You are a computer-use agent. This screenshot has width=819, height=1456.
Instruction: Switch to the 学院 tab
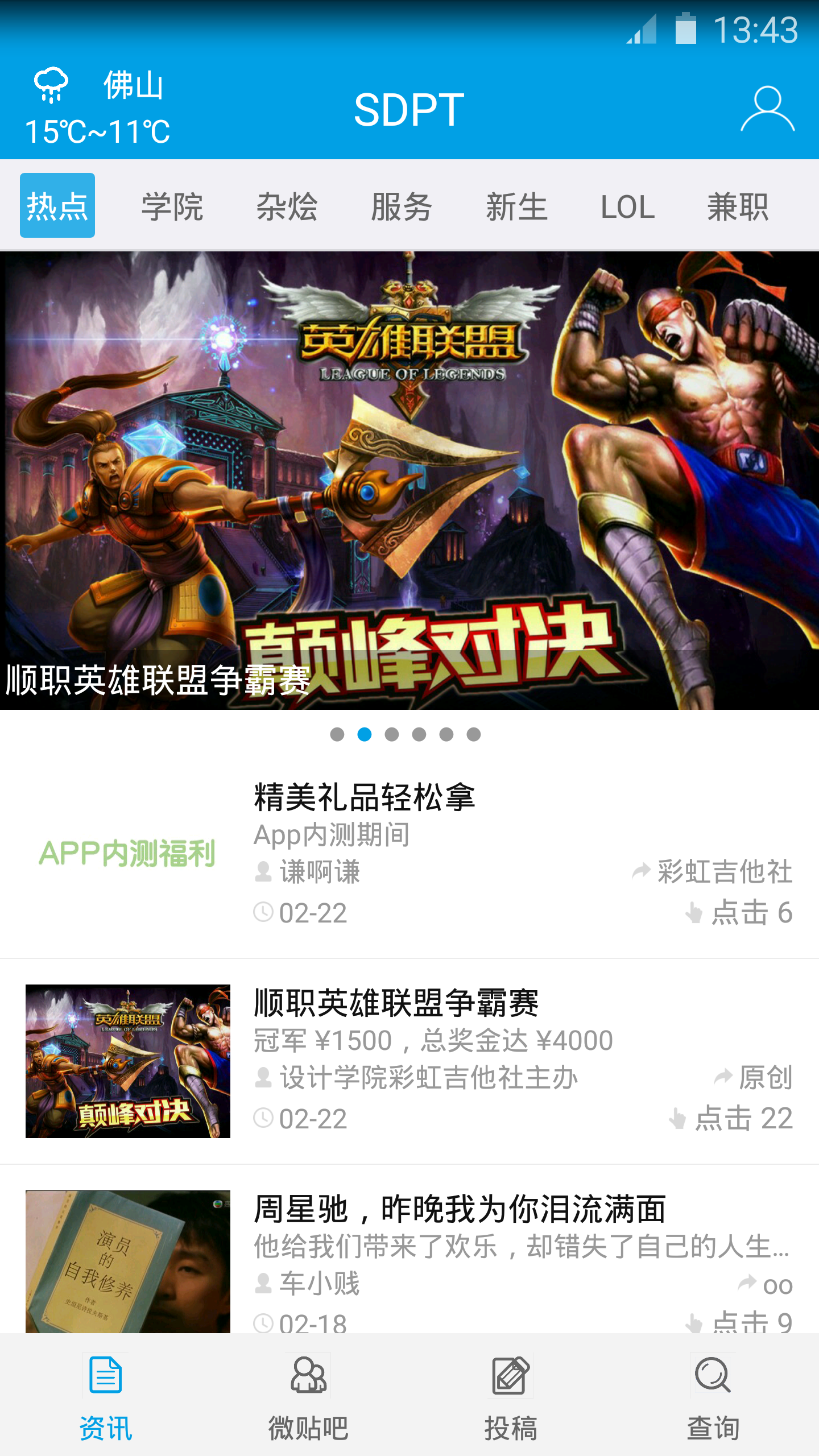pyautogui.click(x=172, y=206)
